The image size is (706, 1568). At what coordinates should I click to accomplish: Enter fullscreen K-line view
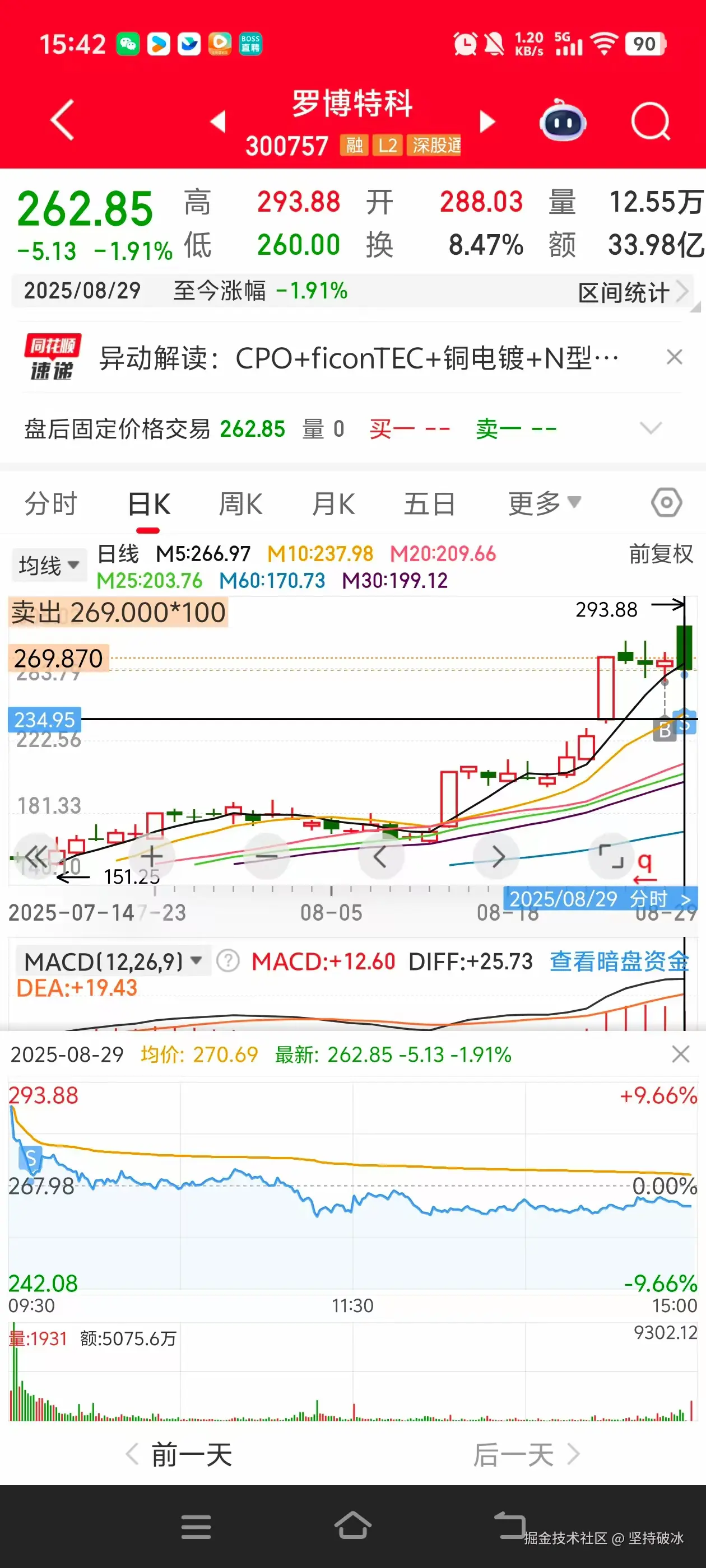click(612, 856)
